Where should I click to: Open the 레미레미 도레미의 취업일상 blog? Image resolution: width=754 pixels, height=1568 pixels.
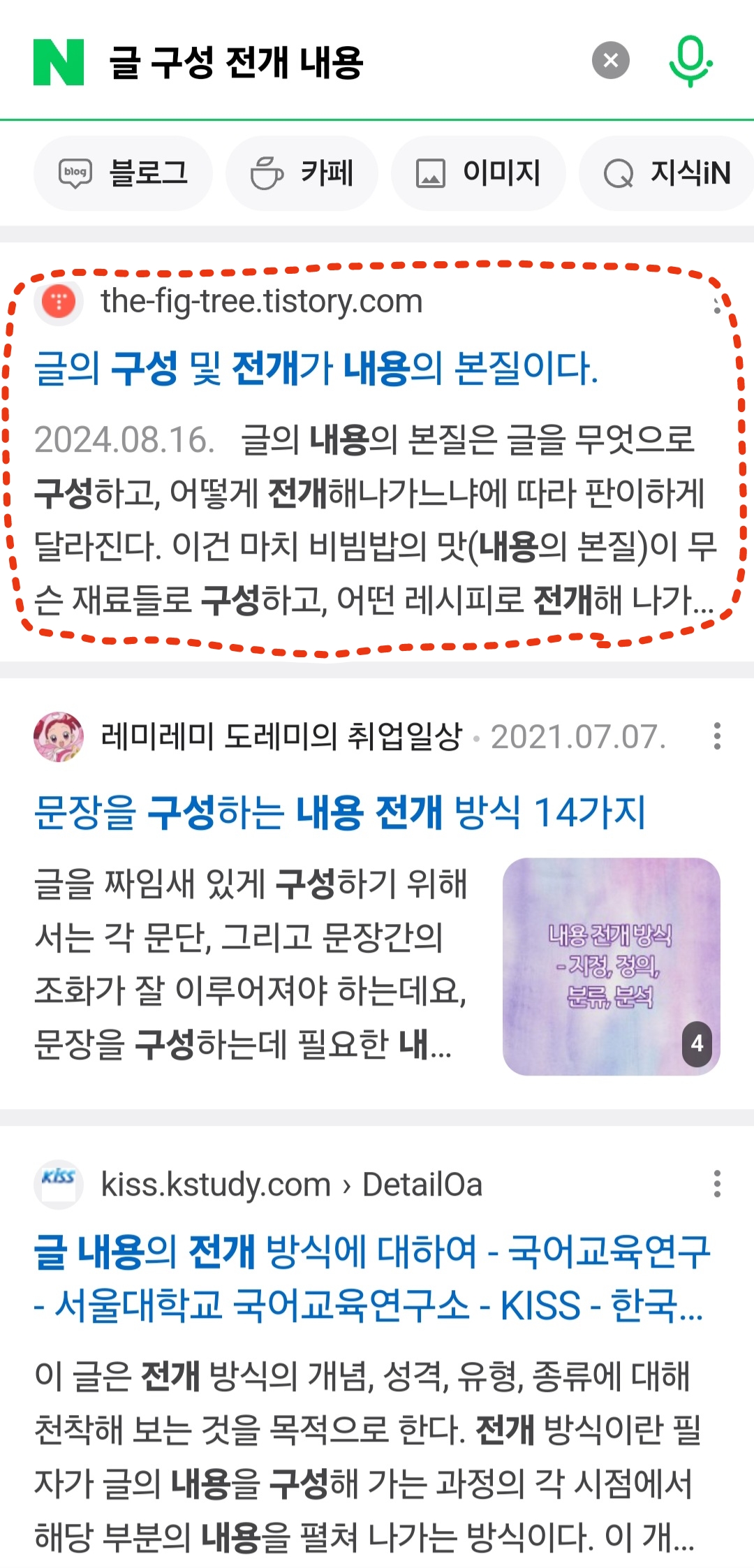[281, 737]
